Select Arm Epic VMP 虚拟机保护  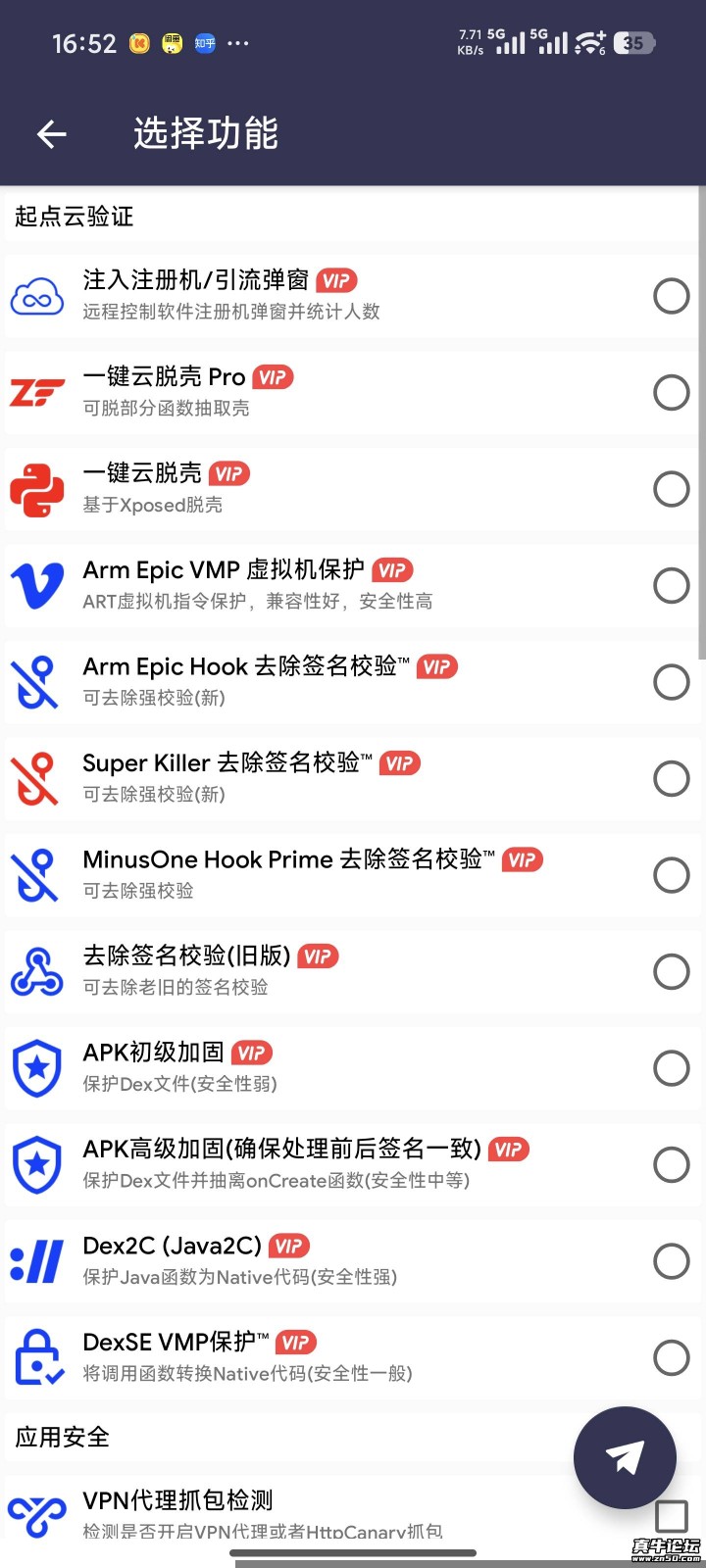[671, 585]
